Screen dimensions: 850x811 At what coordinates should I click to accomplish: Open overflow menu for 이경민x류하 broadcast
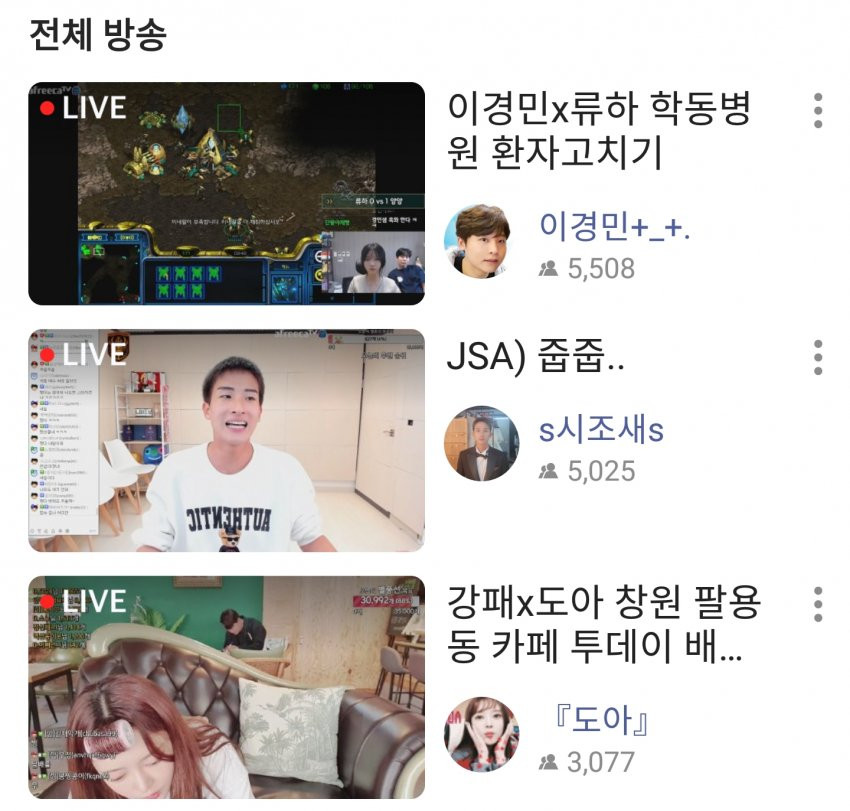click(x=818, y=111)
